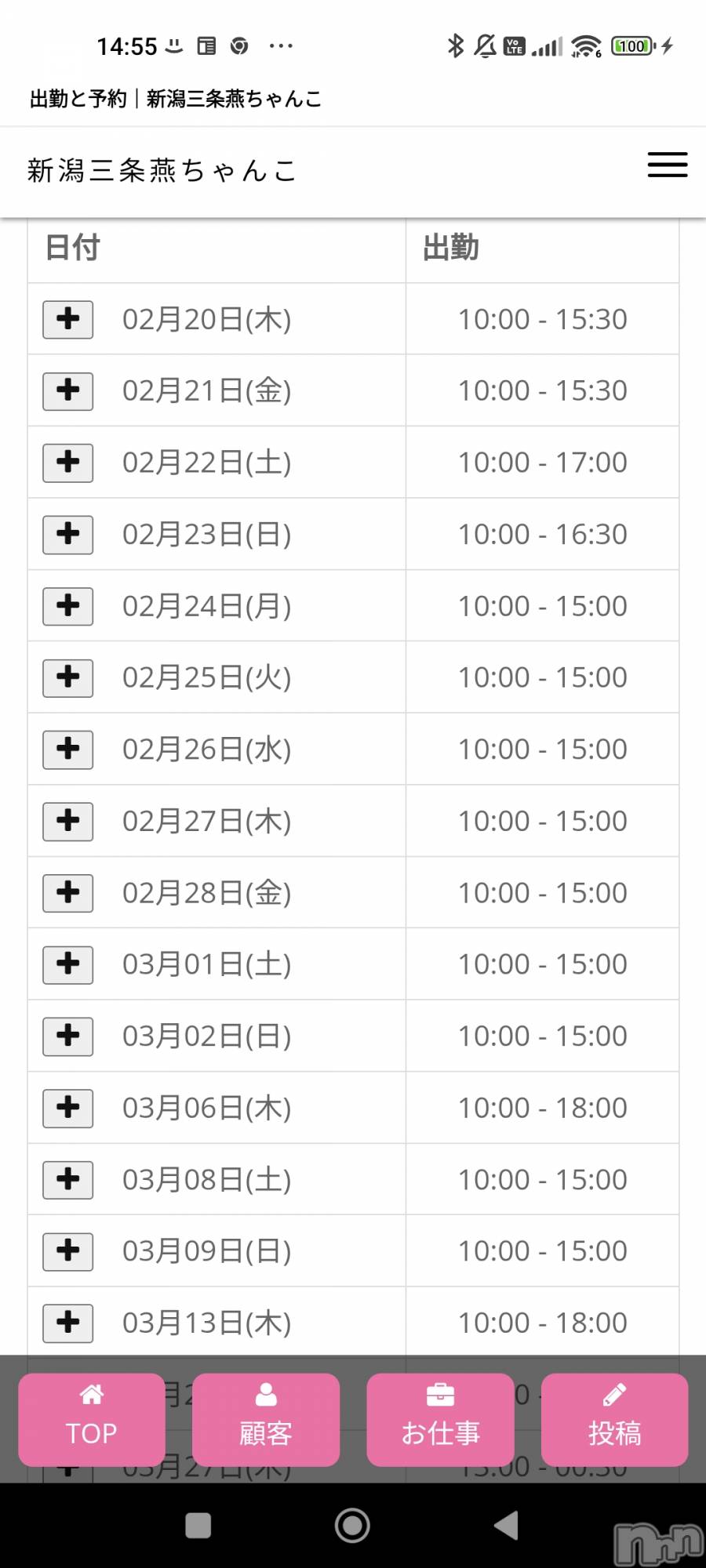The image size is (706, 1568).
Task: Go to the device home screen
Action: [x=352, y=1526]
